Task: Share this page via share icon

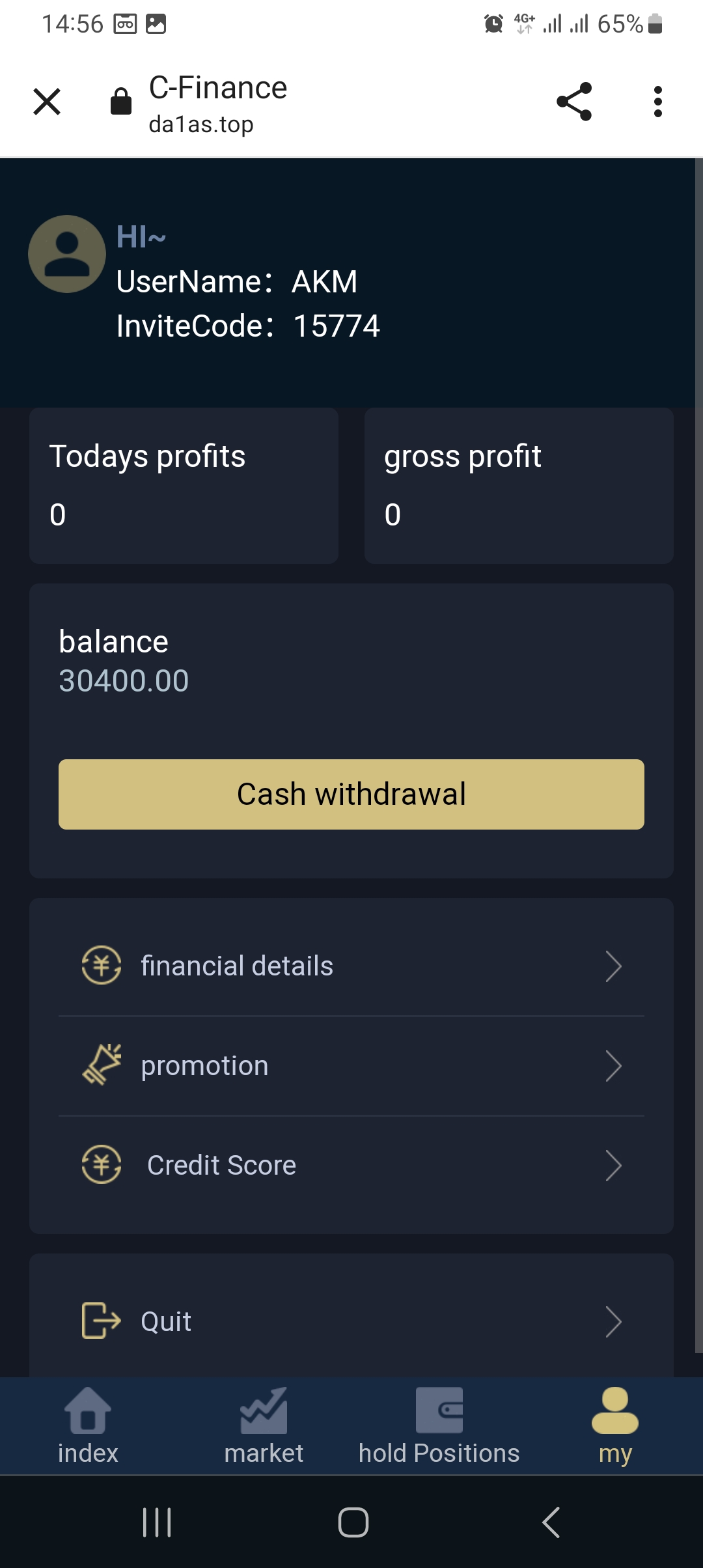Action: 574,102
